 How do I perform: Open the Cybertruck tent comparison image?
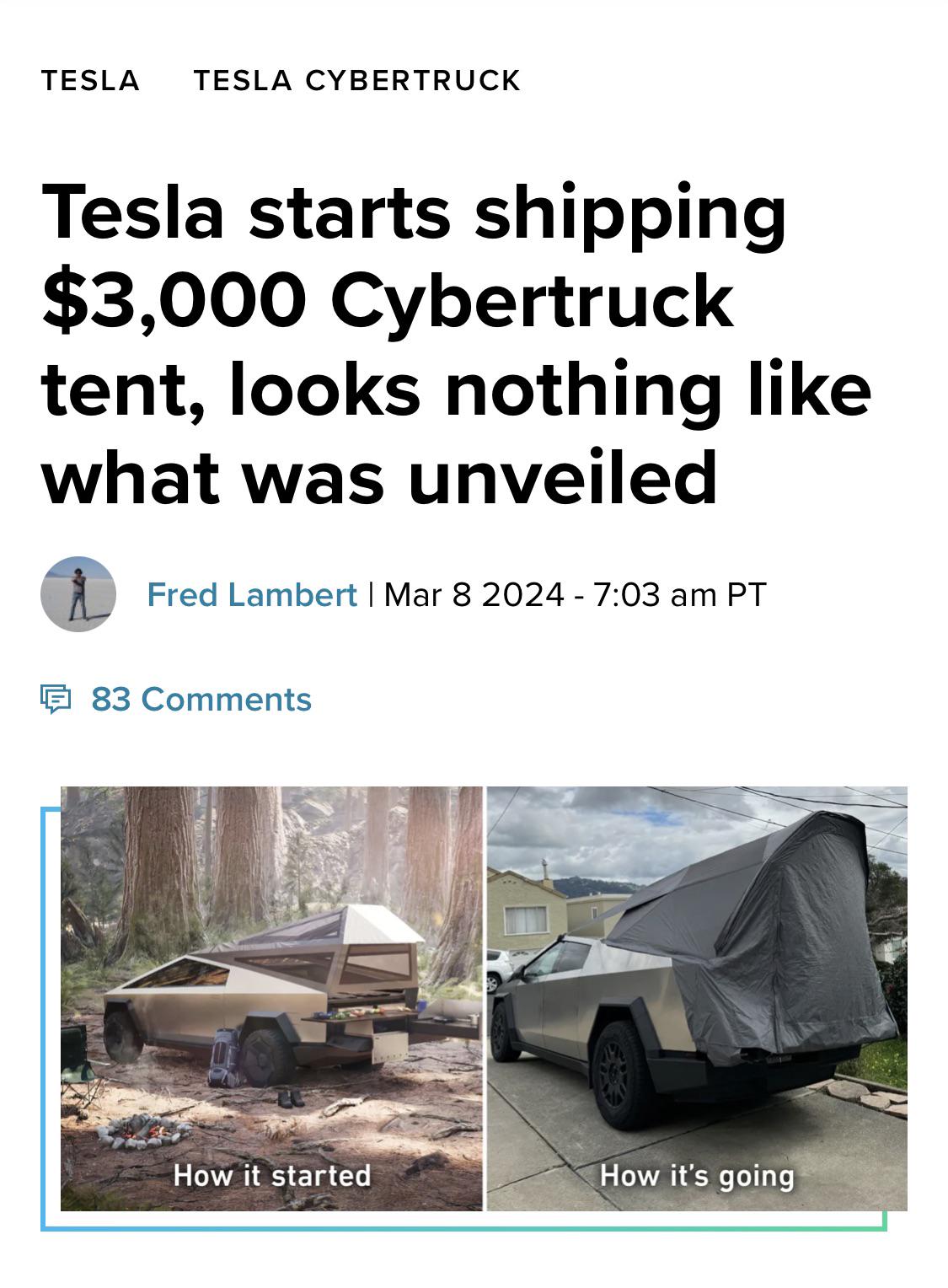(x=484, y=998)
